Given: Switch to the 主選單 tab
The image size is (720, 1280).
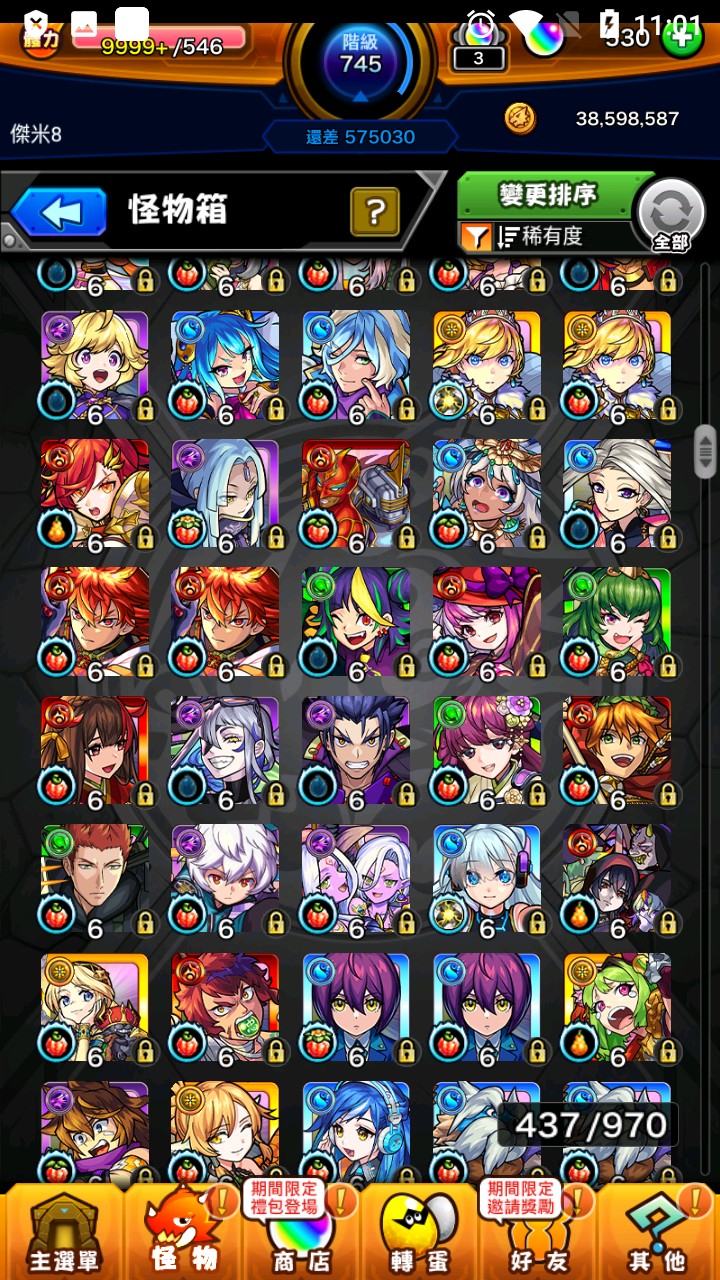Looking at the screenshot, I should (x=62, y=1232).
